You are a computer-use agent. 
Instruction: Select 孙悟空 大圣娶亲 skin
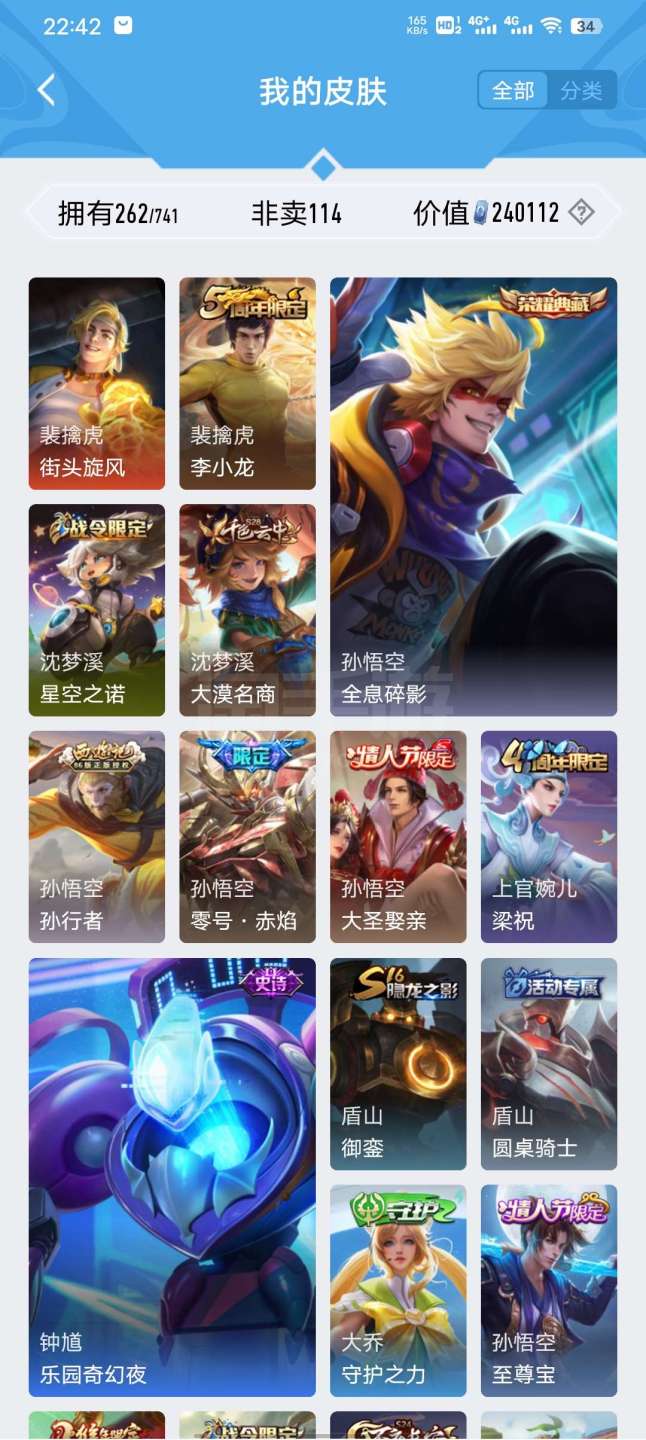click(398, 837)
